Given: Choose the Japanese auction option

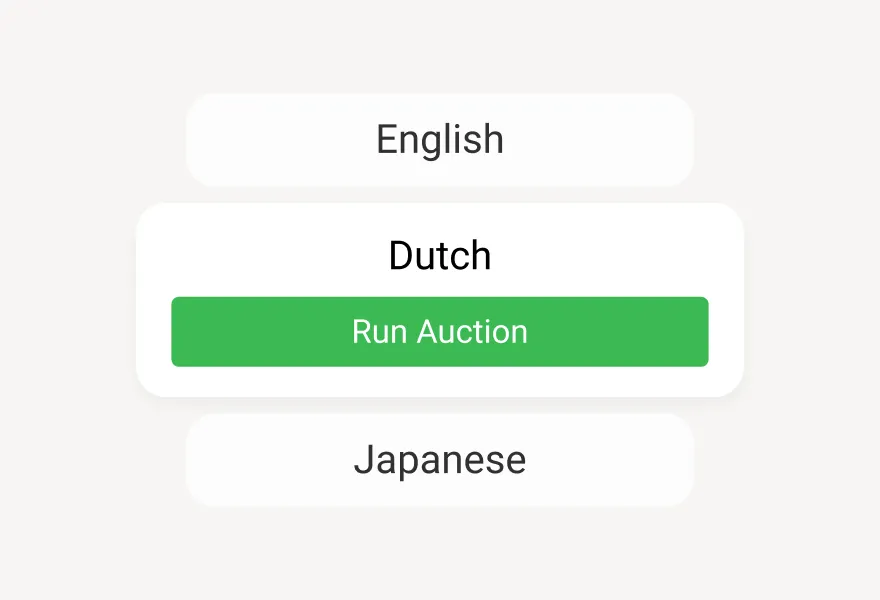Looking at the screenshot, I should pyautogui.click(x=440, y=460).
